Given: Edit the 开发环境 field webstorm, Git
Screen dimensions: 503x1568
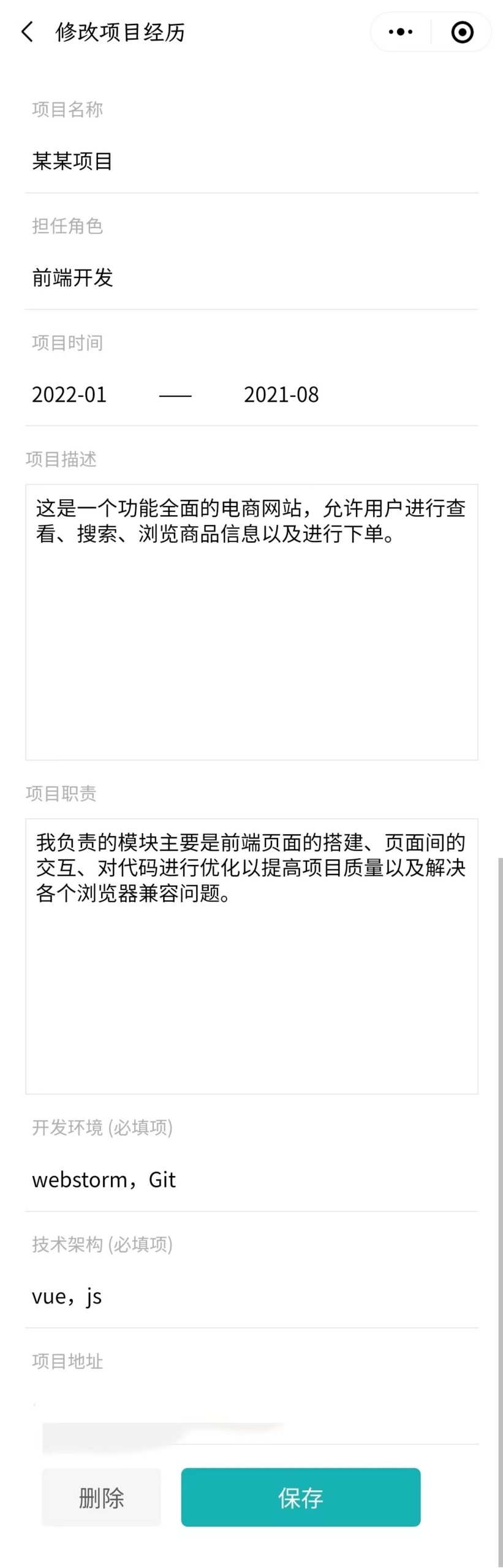Looking at the screenshot, I should tap(251, 1180).
